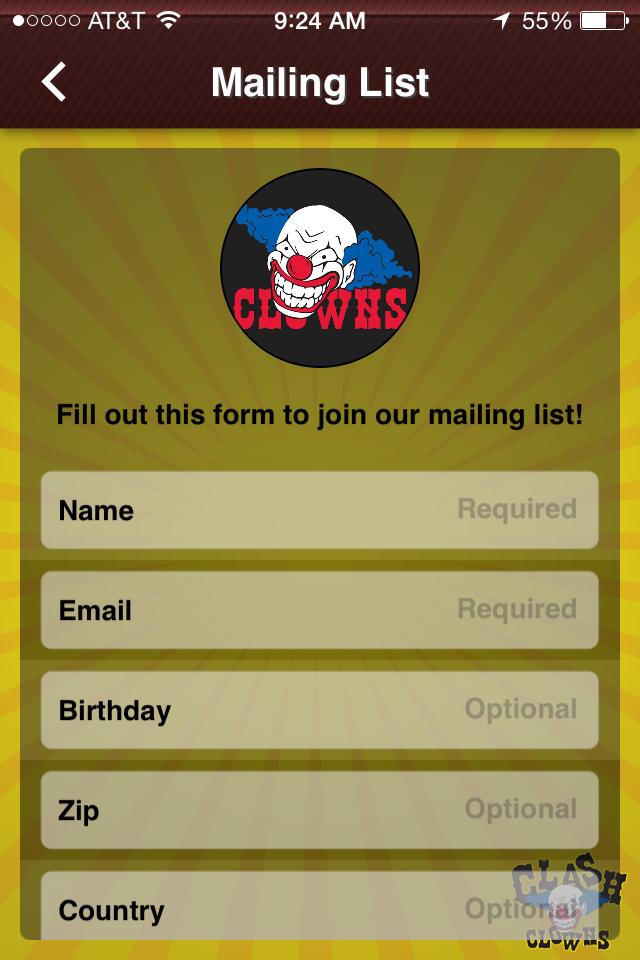Tap the Name field to enter text
Image resolution: width=640 pixels, height=960 pixels.
coord(320,510)
